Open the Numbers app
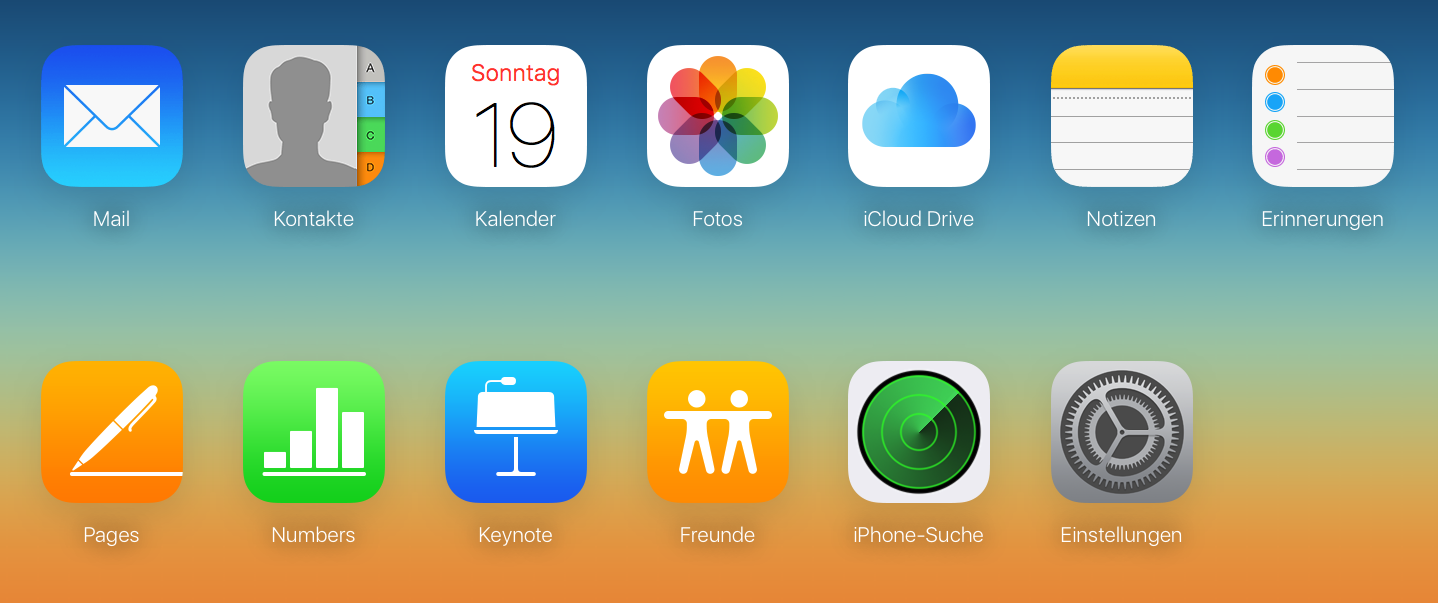The height and width of the screenshot is (603, 1438). point(314,432)
